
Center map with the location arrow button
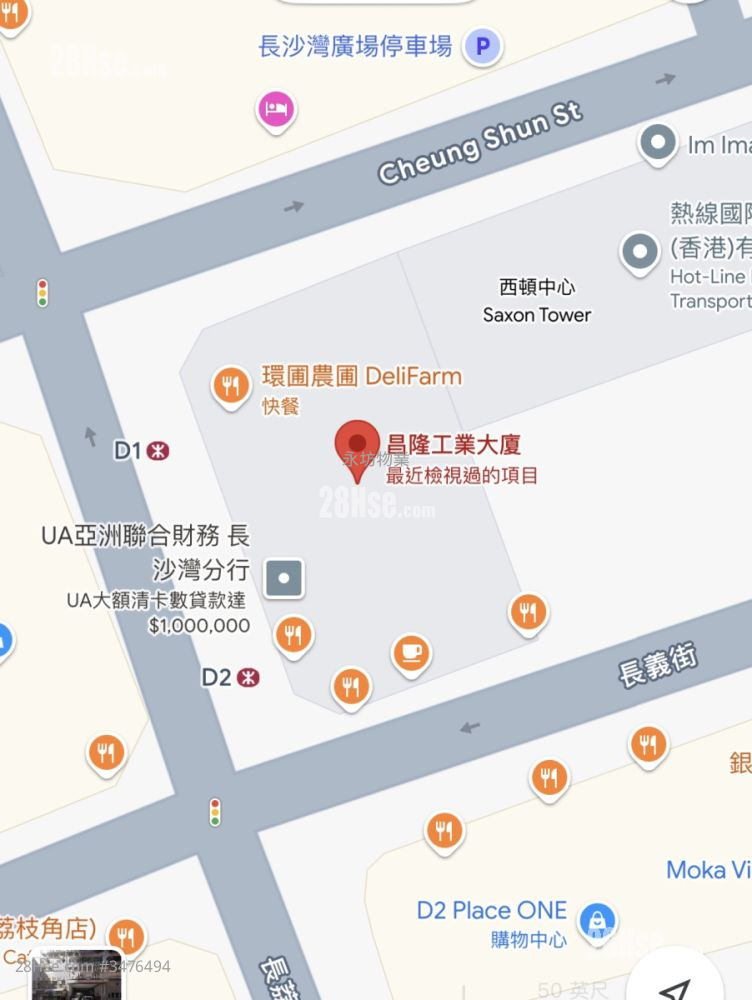tap(678, 986)
